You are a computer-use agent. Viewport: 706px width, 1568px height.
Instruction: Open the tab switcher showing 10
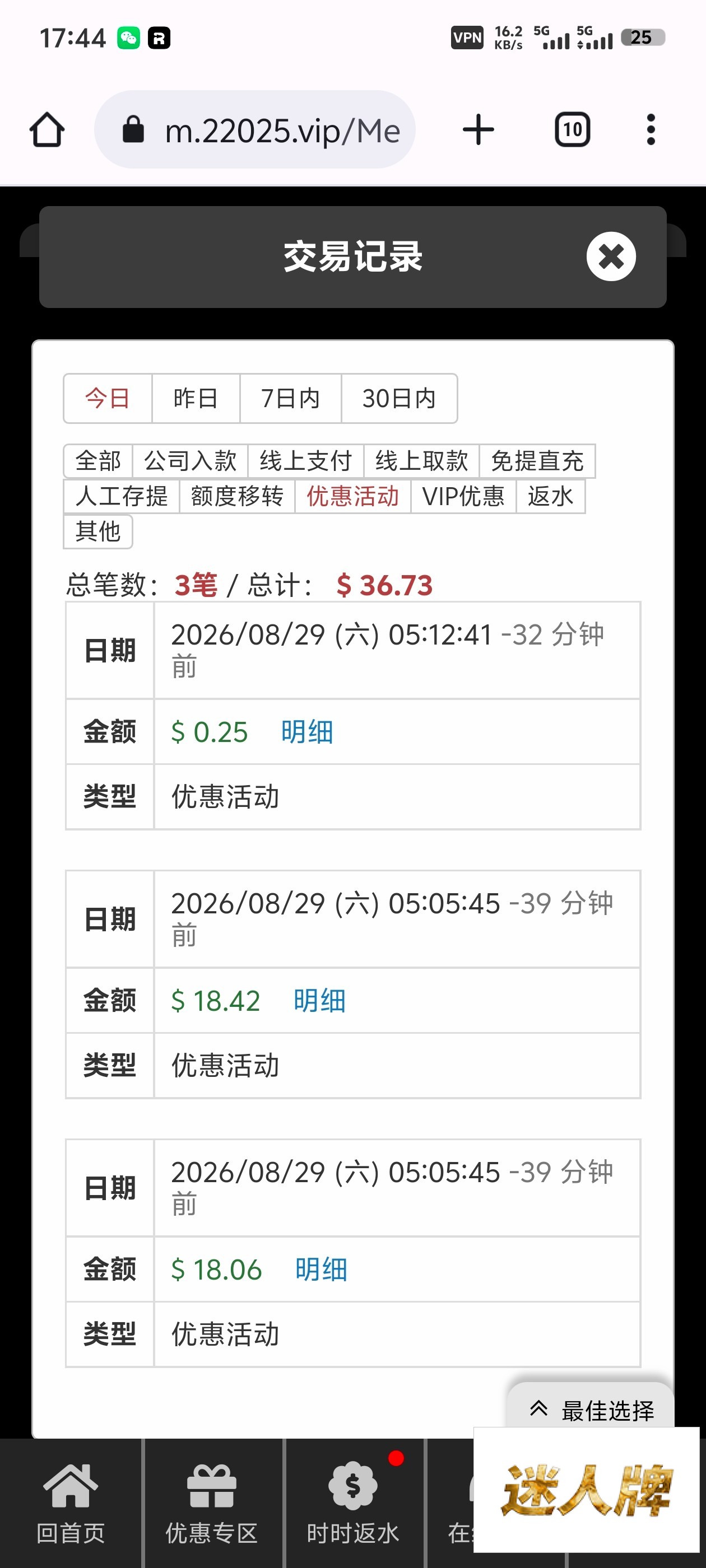572,130
